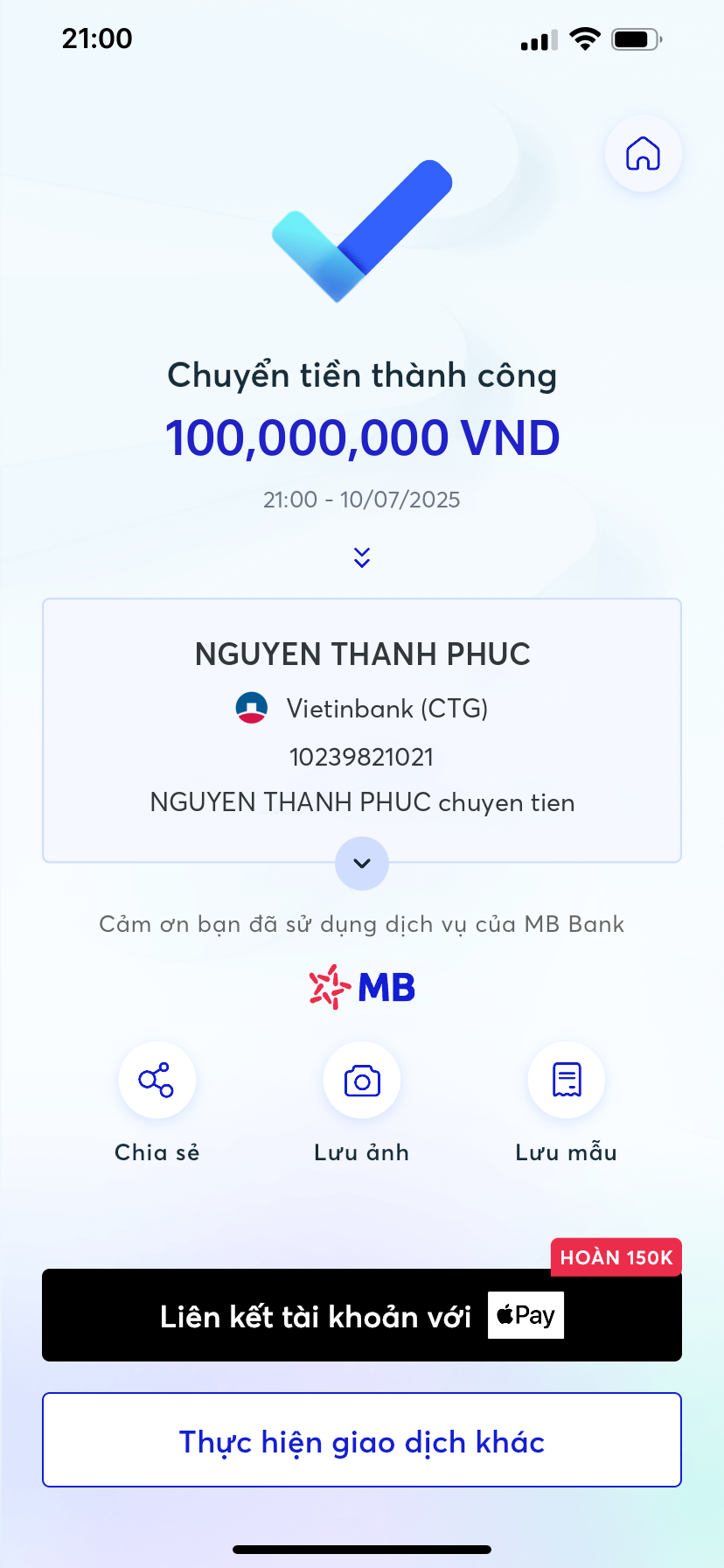Tap the account number 10239821021
The image size is (724, 1568).
tap(361, 756)
